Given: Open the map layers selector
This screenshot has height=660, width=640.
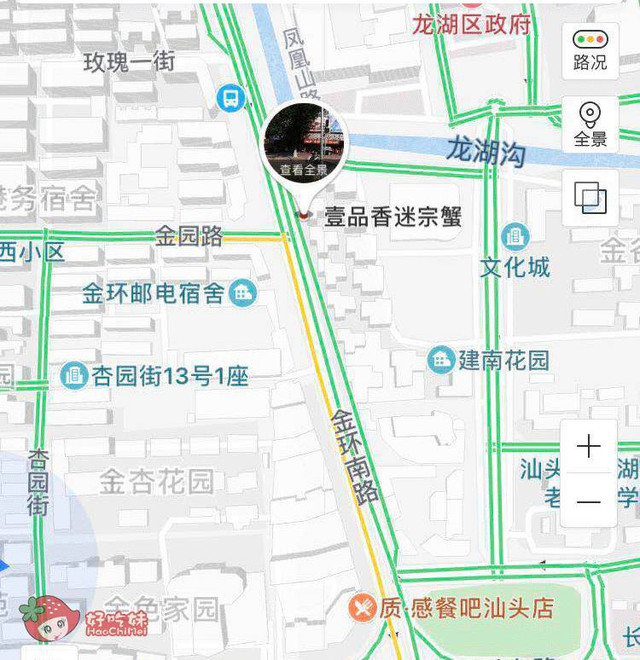Looking at the screenshot, I should point(589,197).
